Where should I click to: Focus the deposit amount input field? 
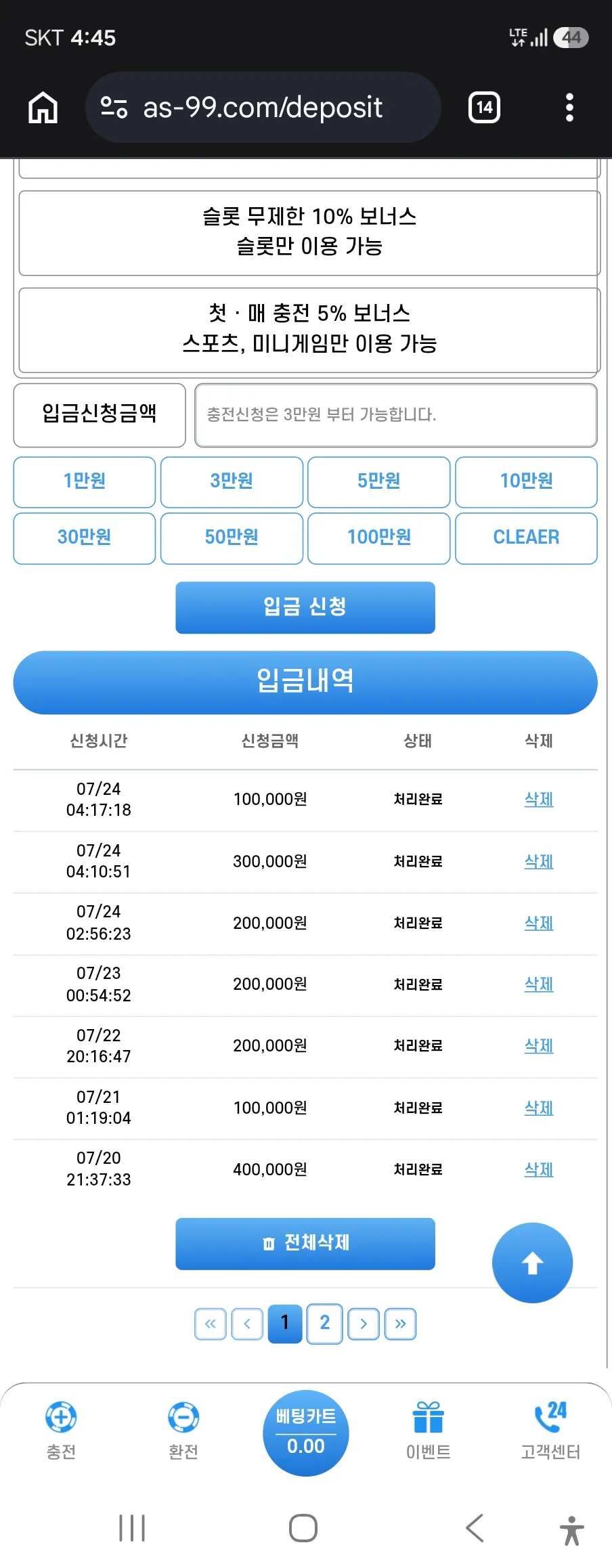396,415
